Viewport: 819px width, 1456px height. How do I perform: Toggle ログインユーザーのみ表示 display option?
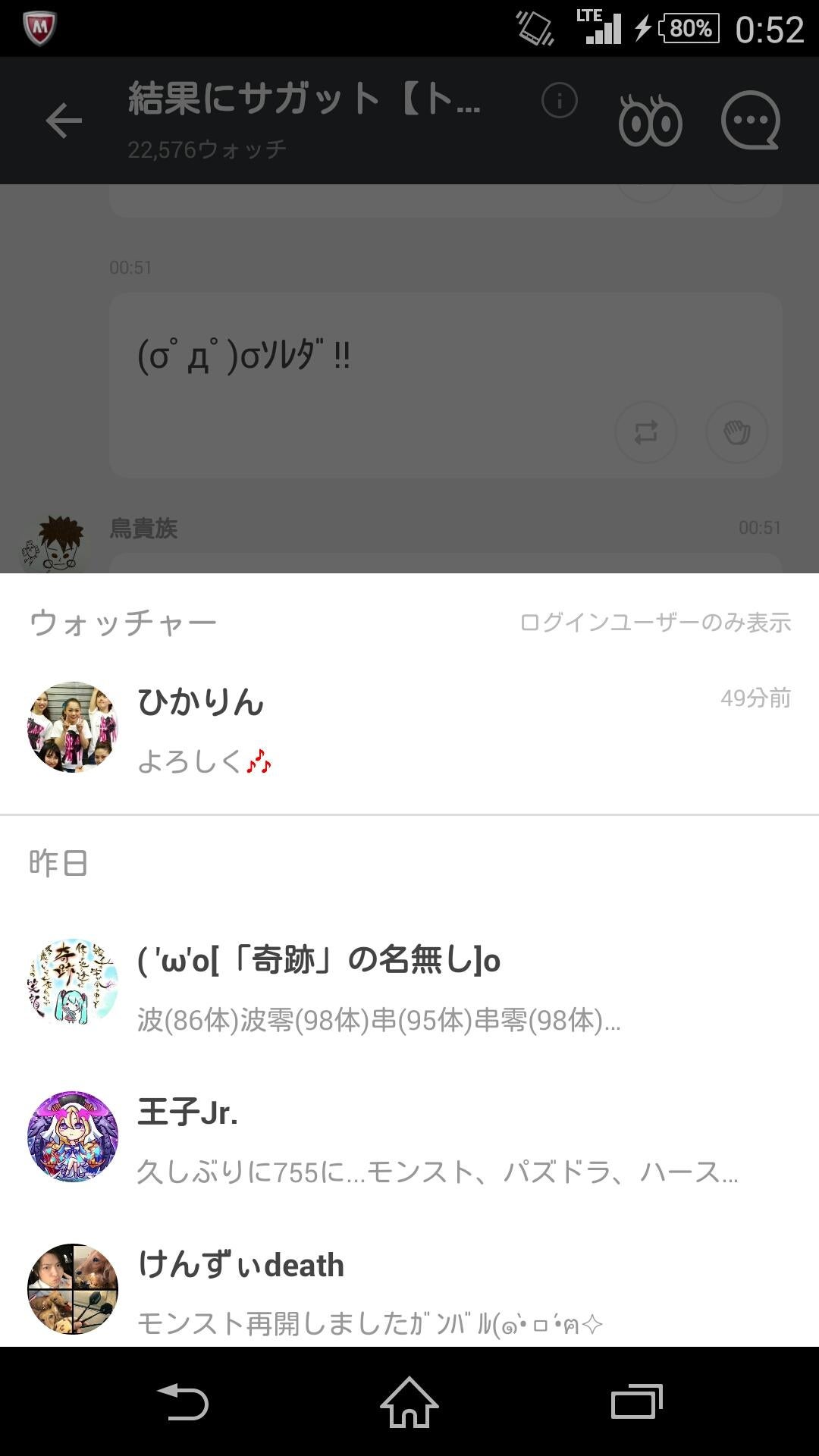pyautogui.click(x=654, y=622)
